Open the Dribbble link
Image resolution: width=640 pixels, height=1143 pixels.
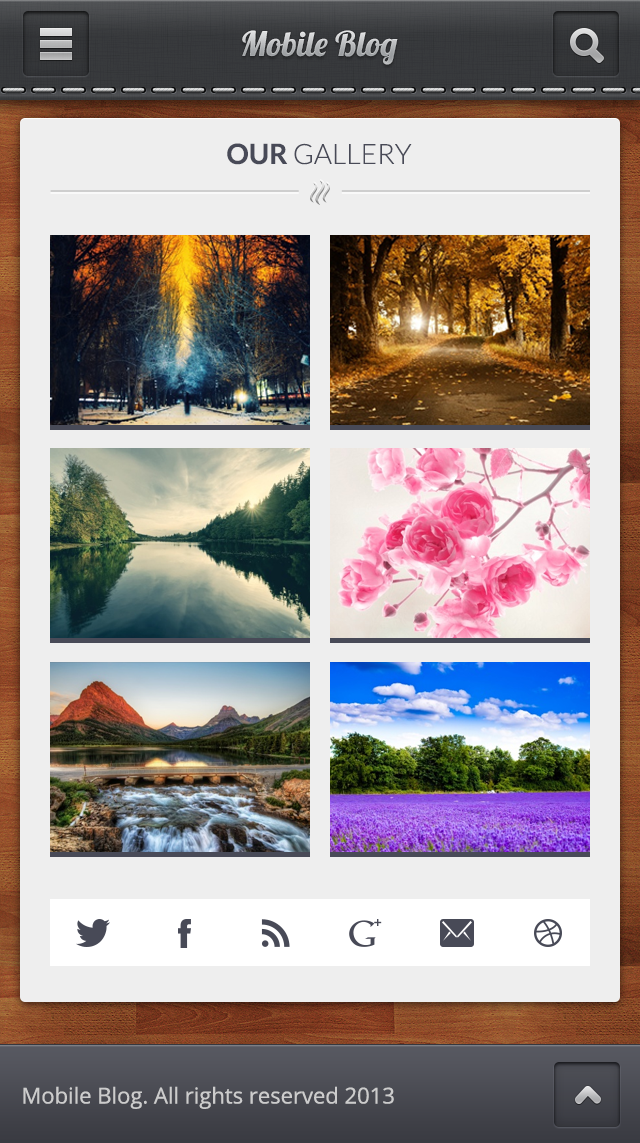point(548,933)
